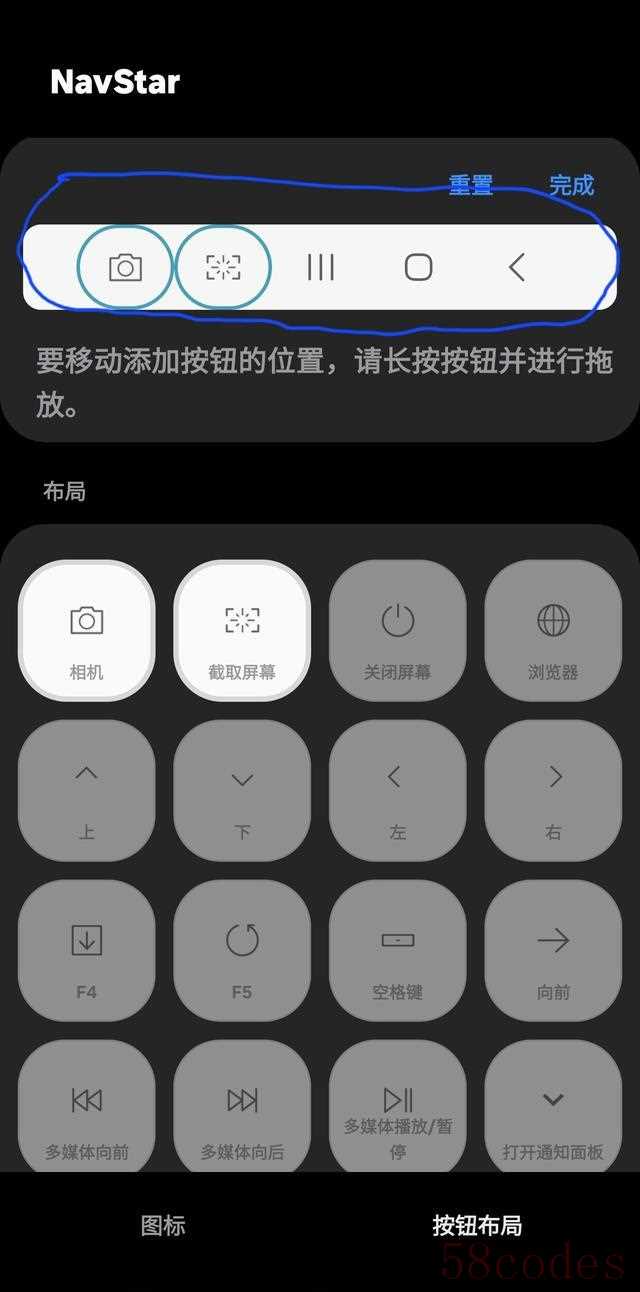This screenshot has width=640, height=1292.
Task: Add the 空格键 space key button
Action: click(397, 950)
